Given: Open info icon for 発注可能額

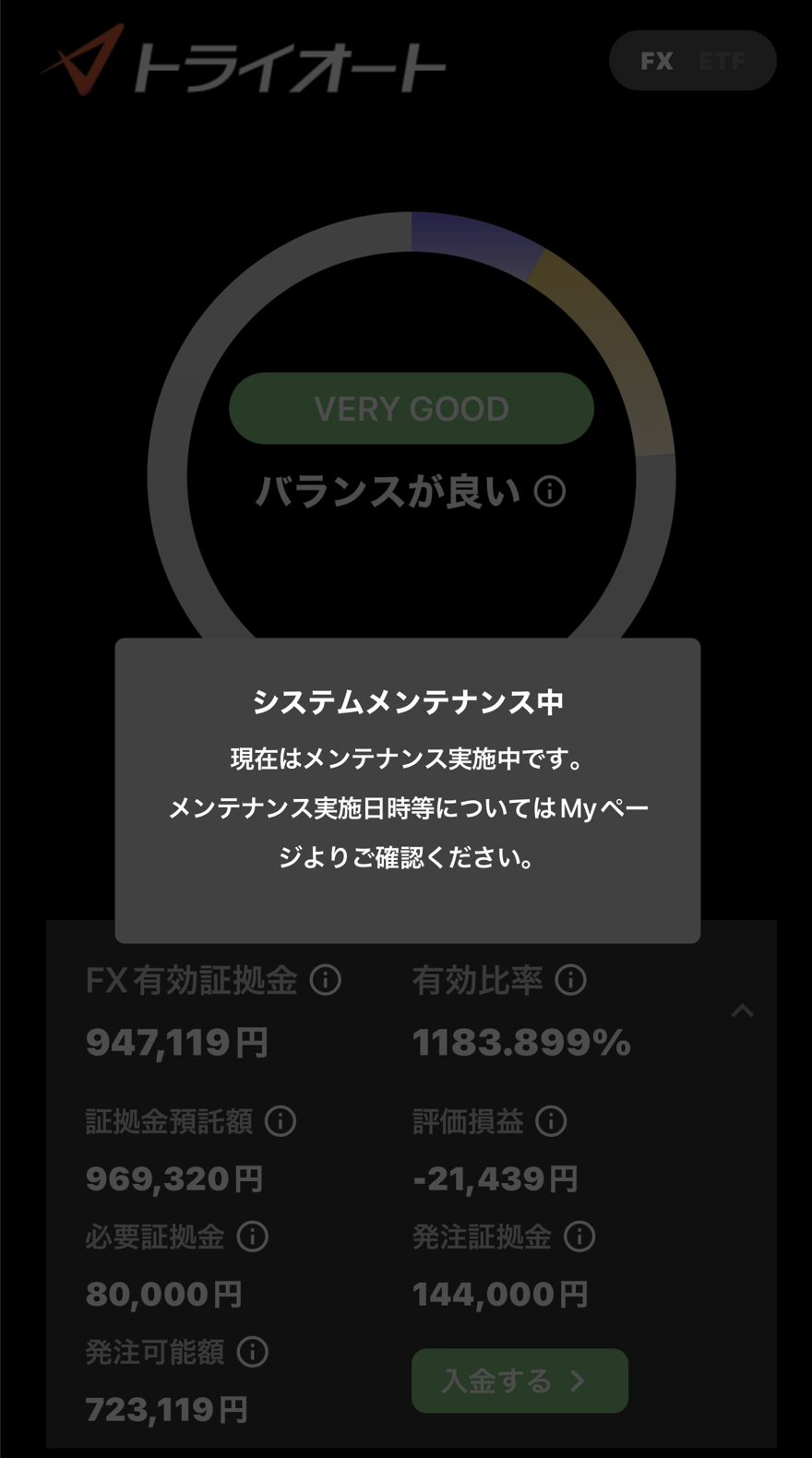Looking at the screenshot, I should 252,1352.
